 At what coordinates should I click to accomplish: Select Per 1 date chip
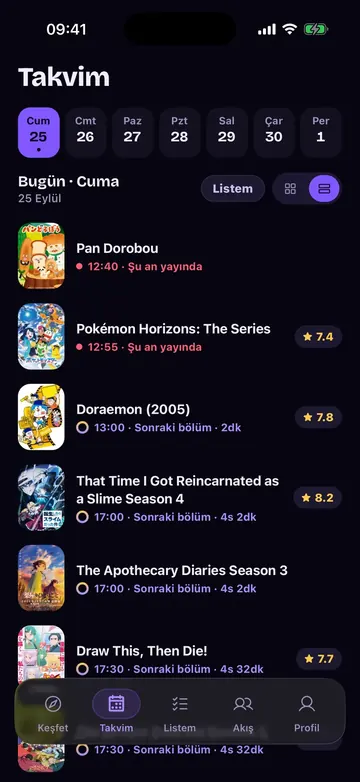[321, 132]
